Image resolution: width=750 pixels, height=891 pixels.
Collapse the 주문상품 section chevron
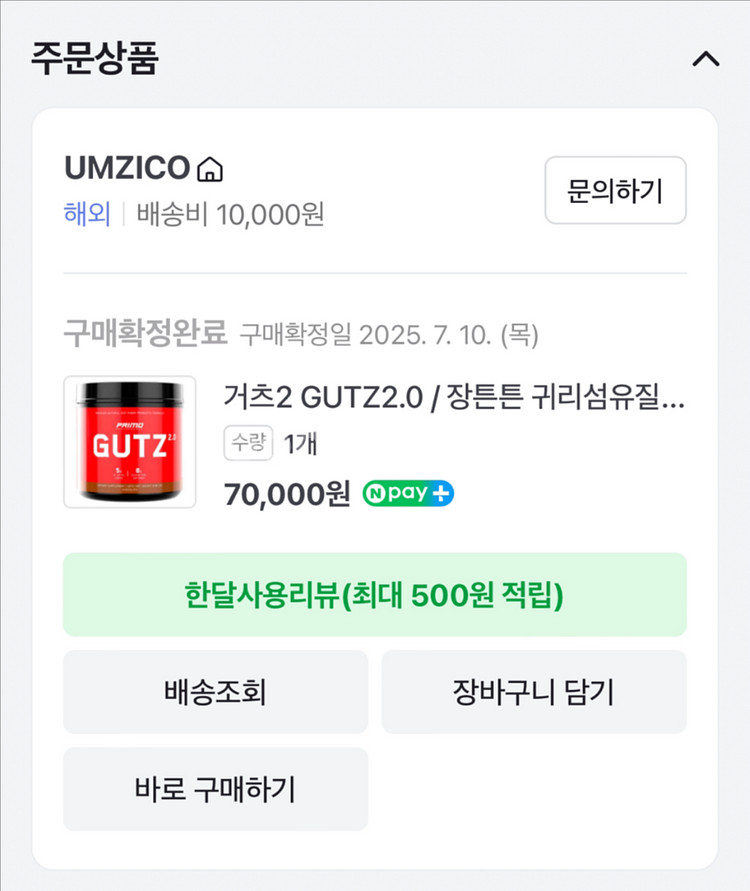click(706, 58)
